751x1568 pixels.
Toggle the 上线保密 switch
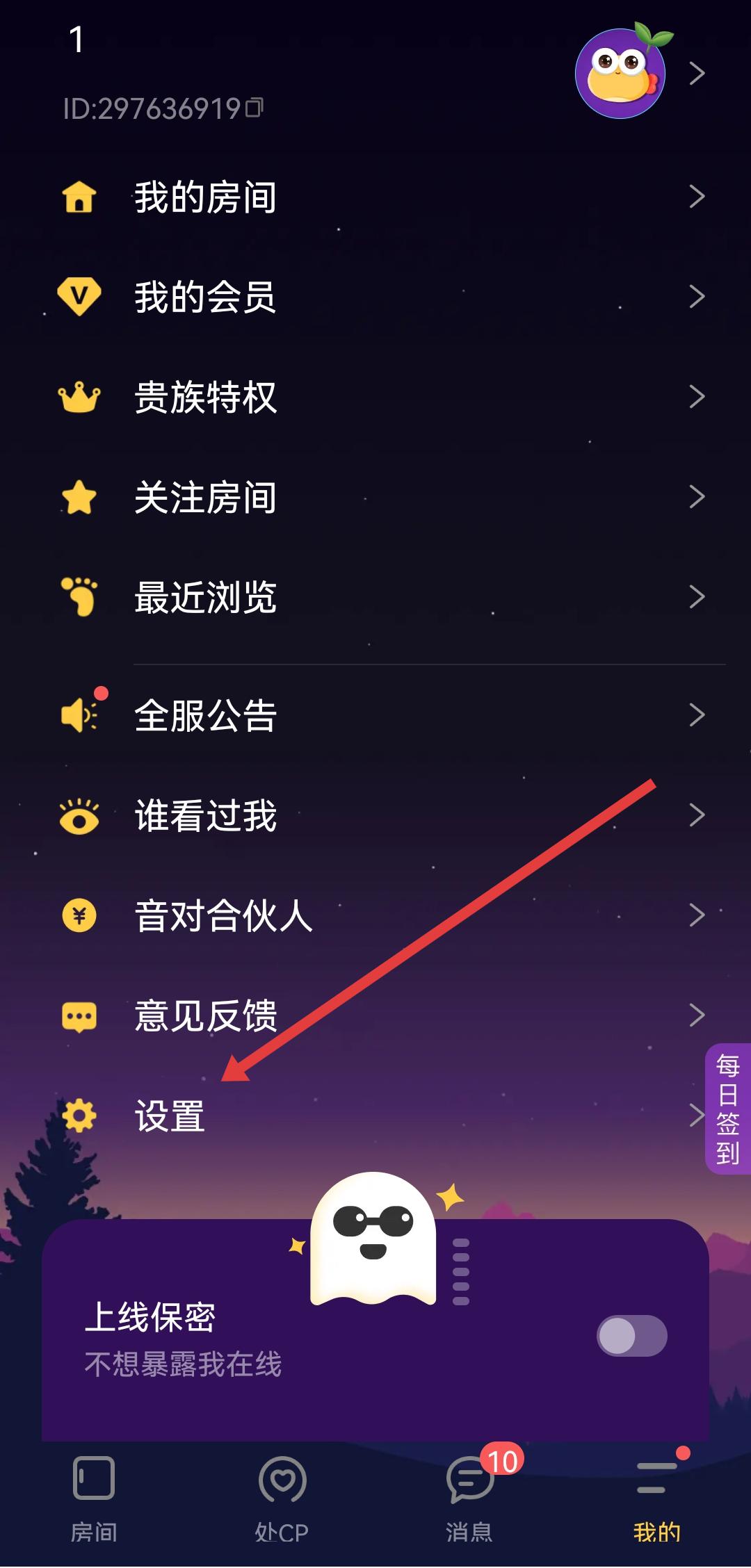pyautogui.click(x=631, y=1336)
